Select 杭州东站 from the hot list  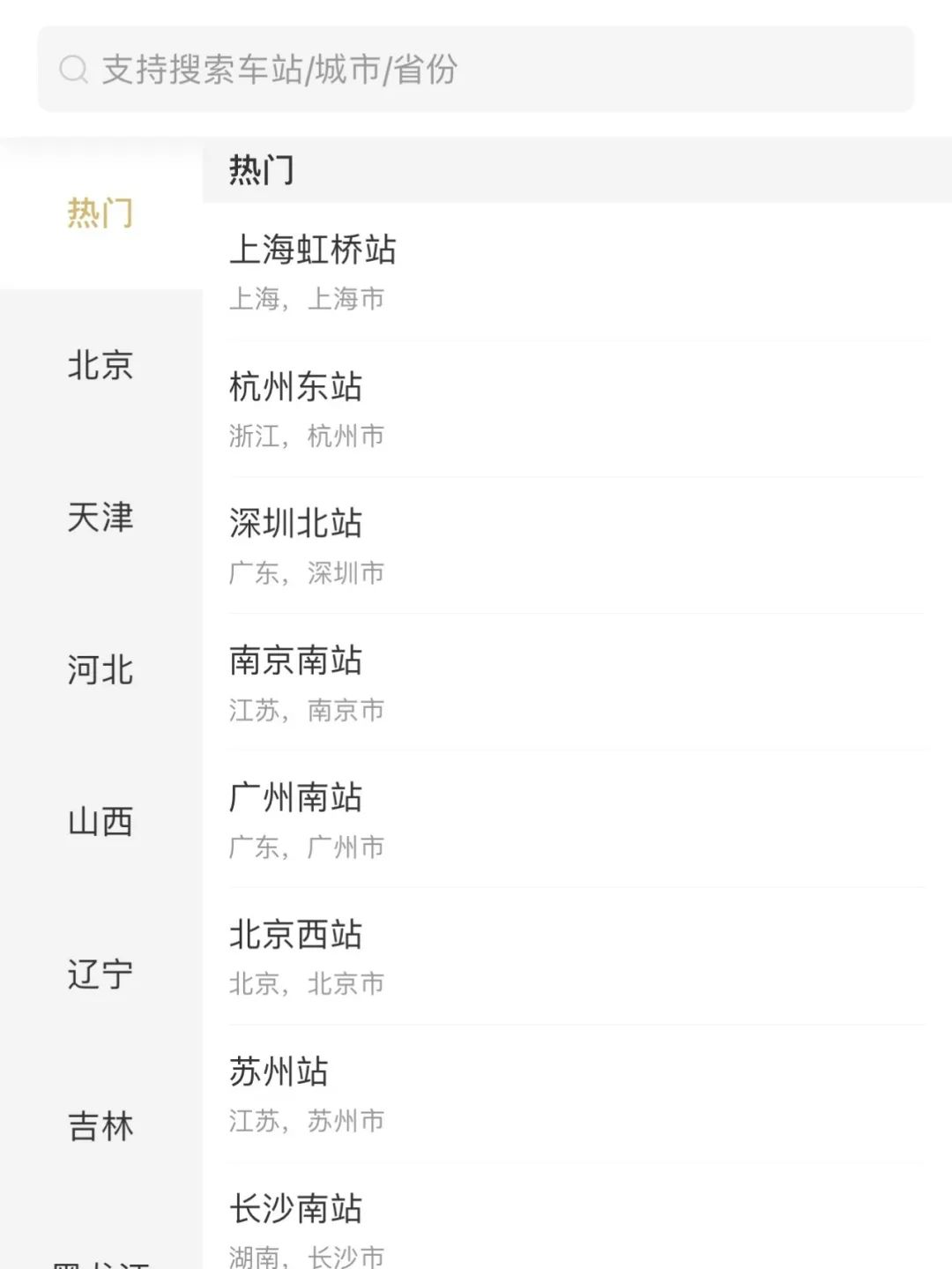point(576,408)
